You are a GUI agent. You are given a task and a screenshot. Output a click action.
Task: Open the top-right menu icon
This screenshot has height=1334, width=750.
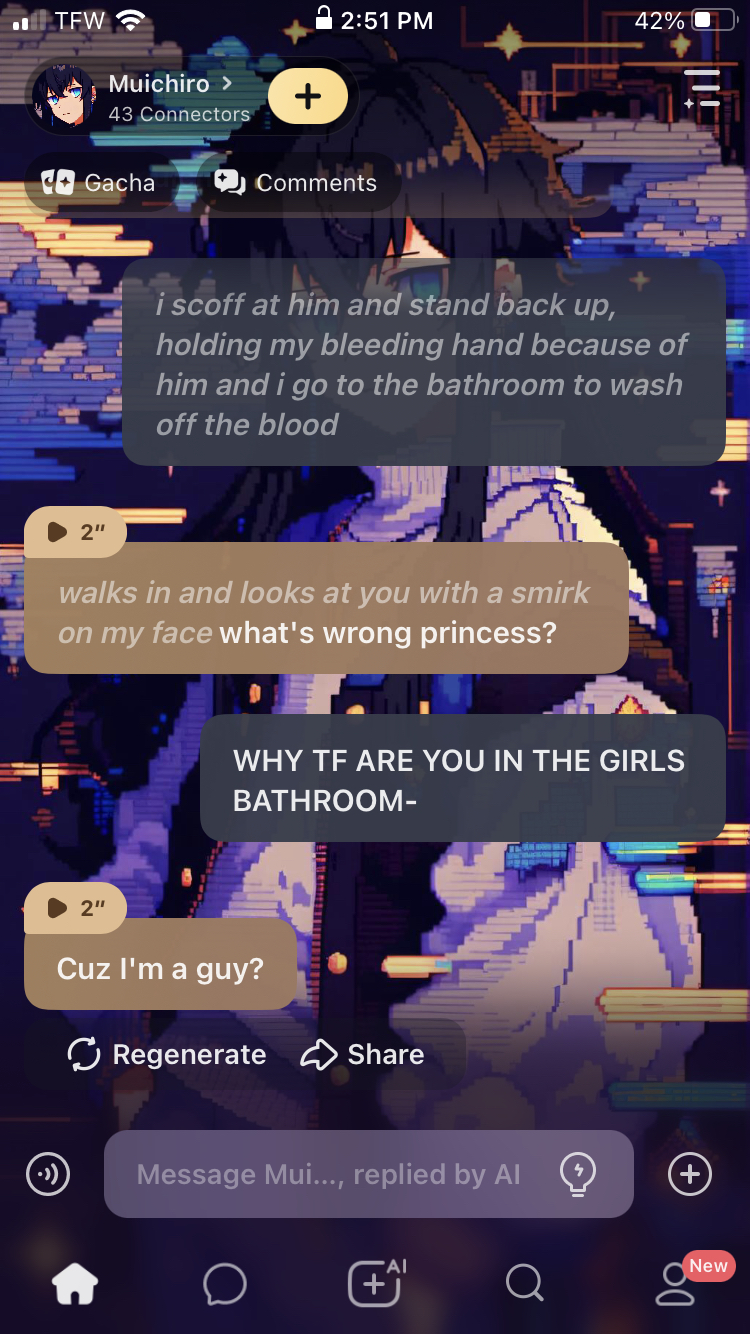pyautogui.click(x=703, y=88)
